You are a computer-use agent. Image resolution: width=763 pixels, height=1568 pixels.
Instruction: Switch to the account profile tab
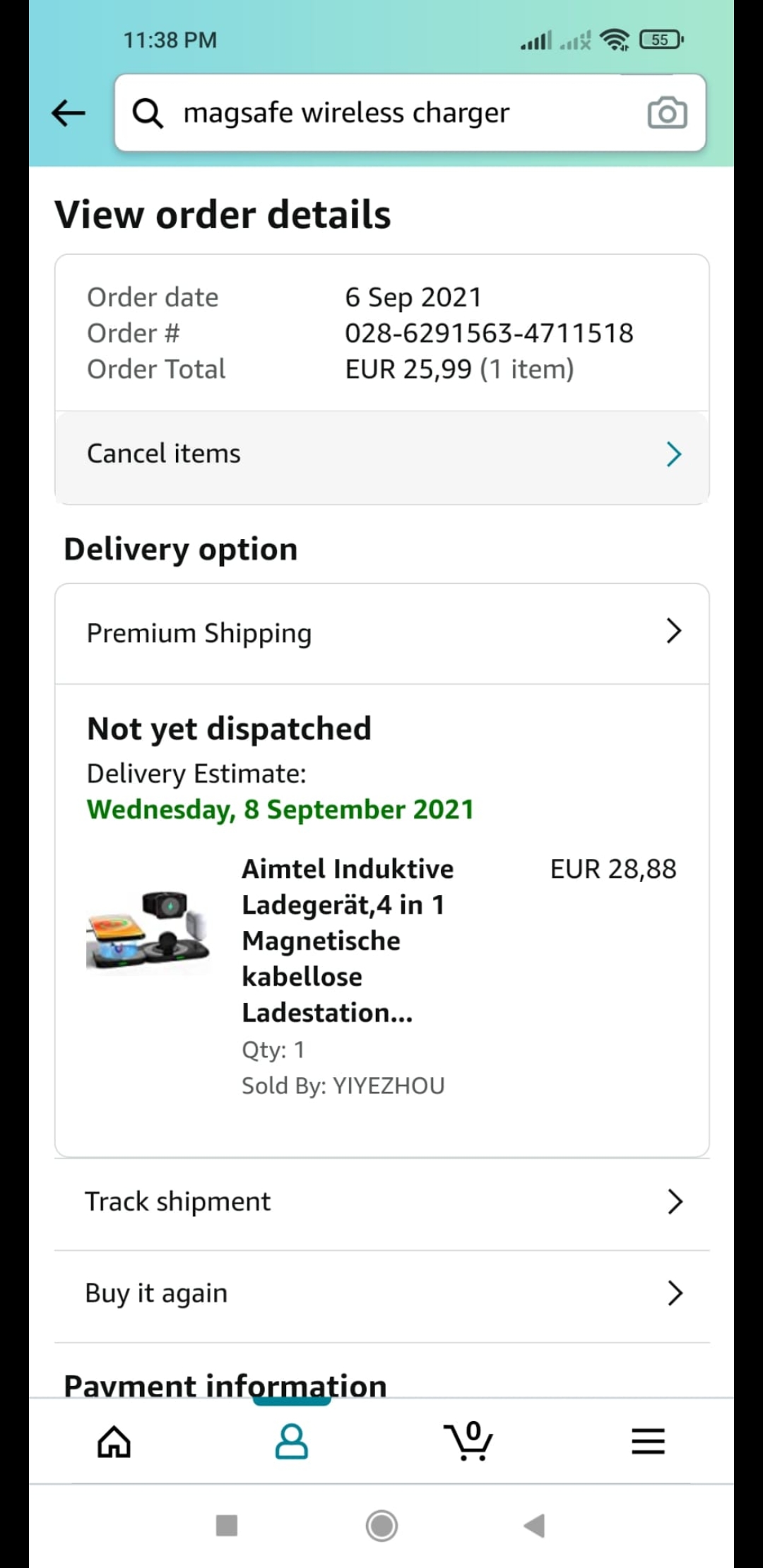coord(291,1442)
